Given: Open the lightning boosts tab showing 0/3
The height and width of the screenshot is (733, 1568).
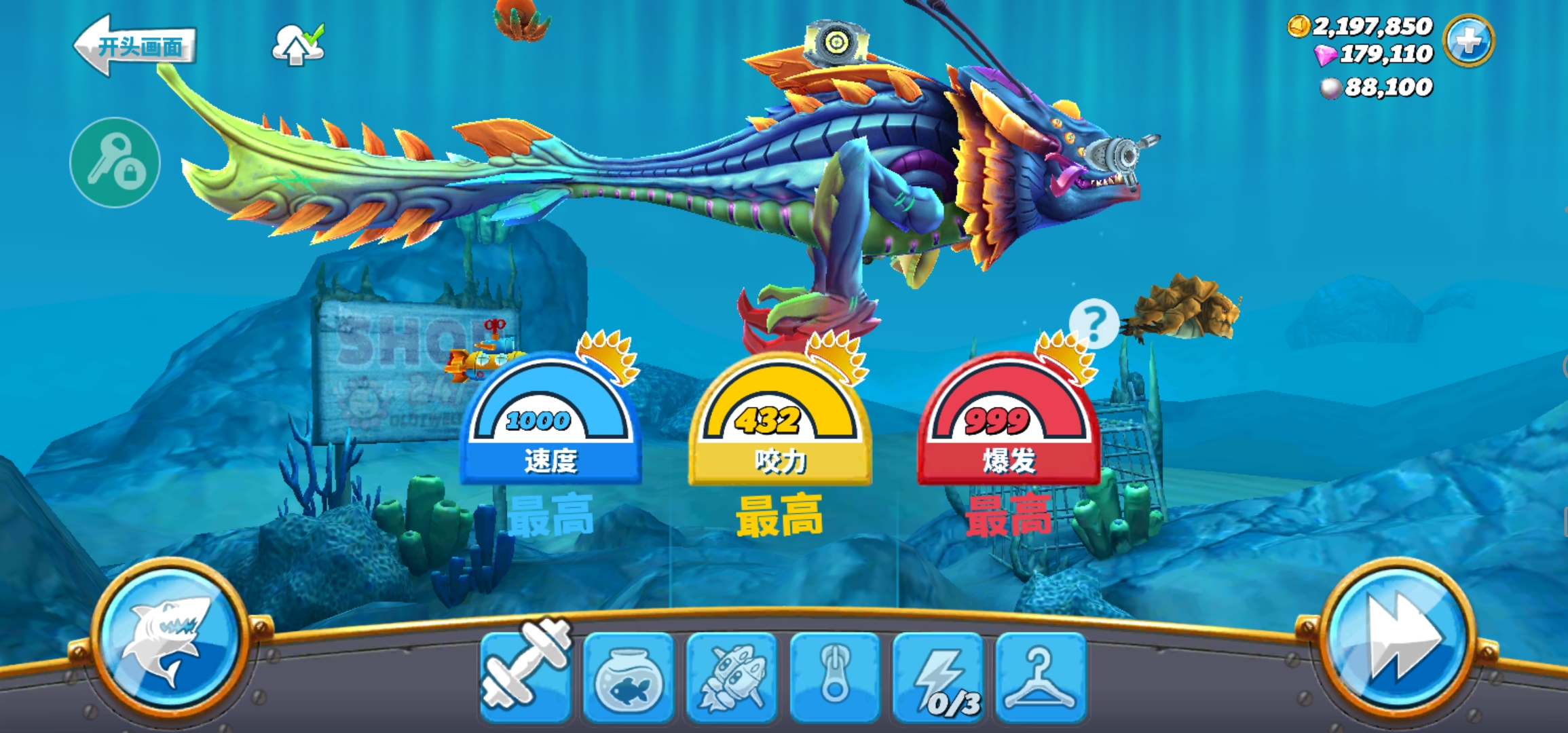Looking at the screenshot, I should coord(937,677).
